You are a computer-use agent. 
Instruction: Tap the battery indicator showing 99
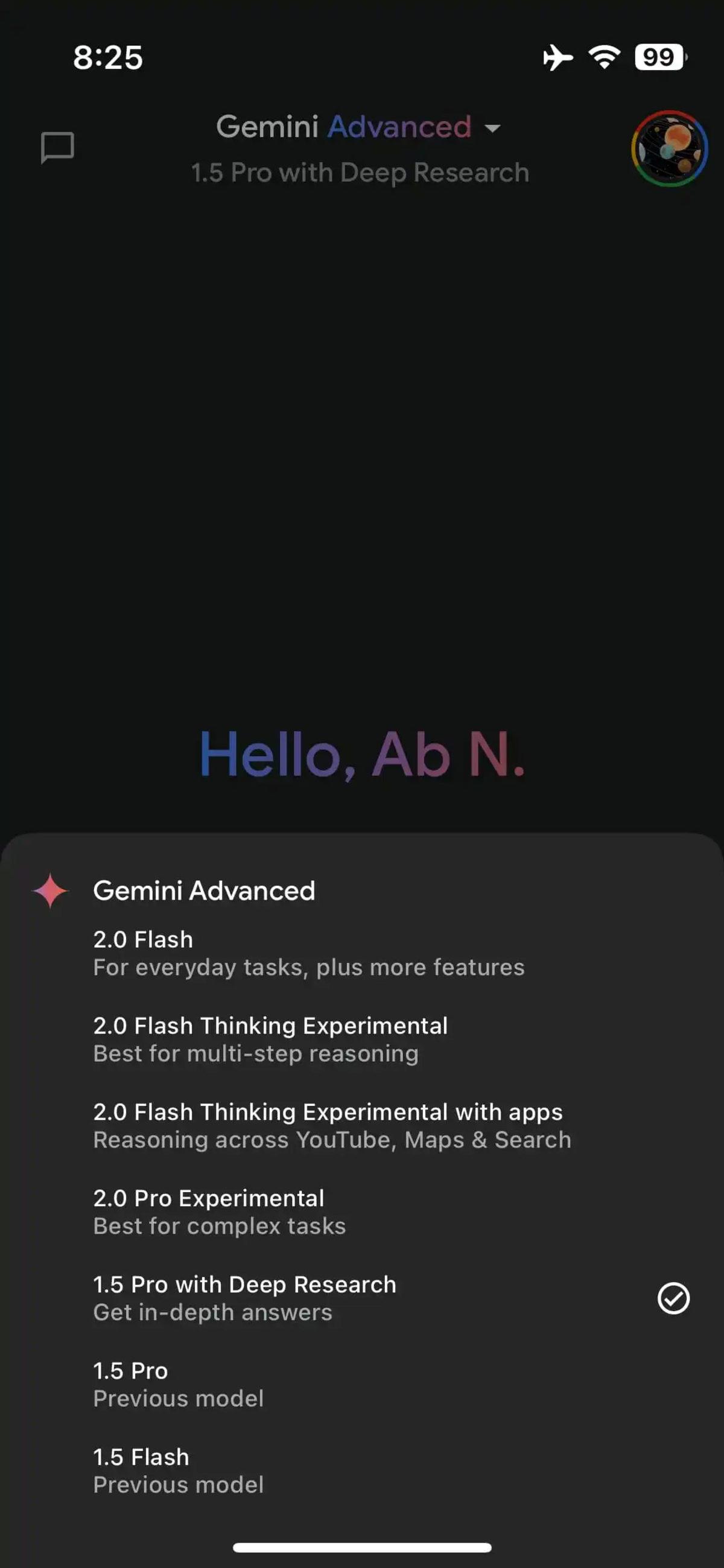tap(658, 57)
